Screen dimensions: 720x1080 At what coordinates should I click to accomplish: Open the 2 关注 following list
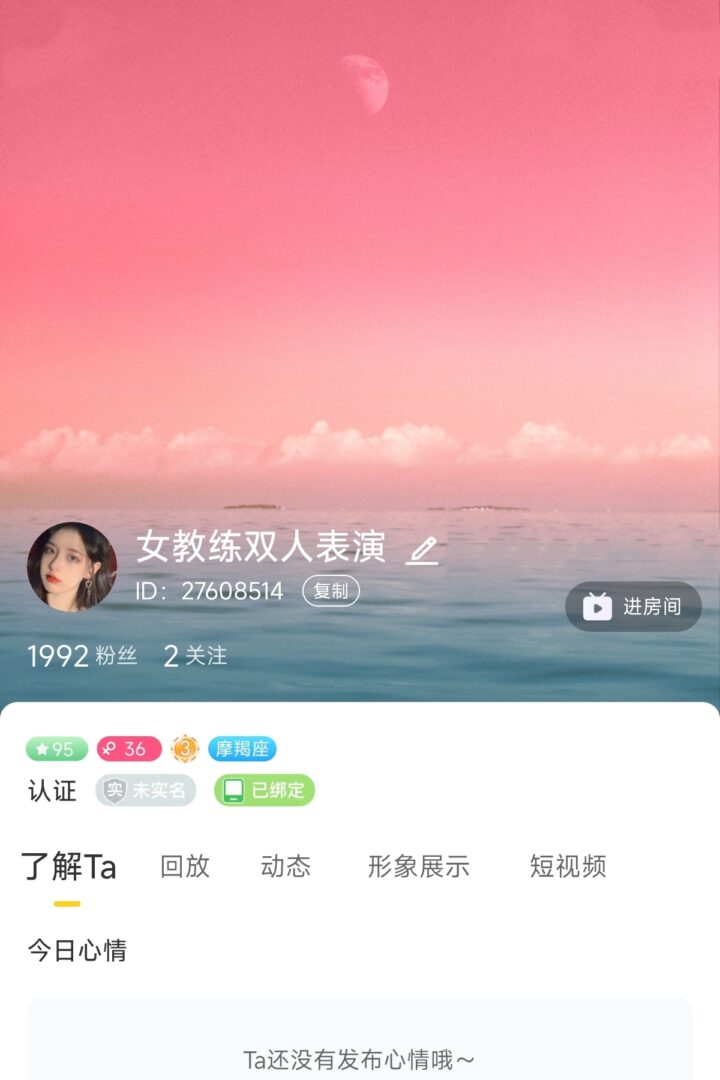click(195, 656)
